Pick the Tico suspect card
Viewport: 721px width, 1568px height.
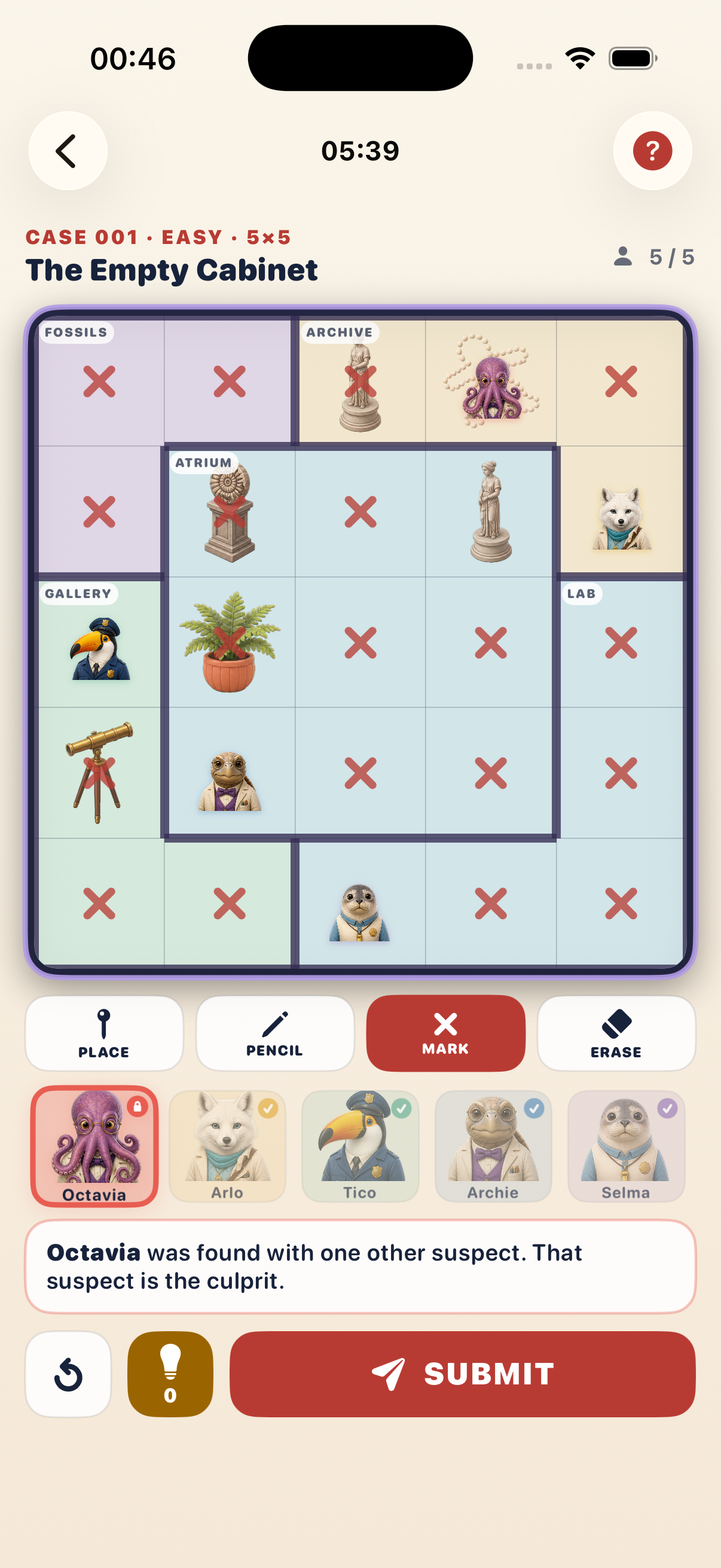[x=360, y=1146]
